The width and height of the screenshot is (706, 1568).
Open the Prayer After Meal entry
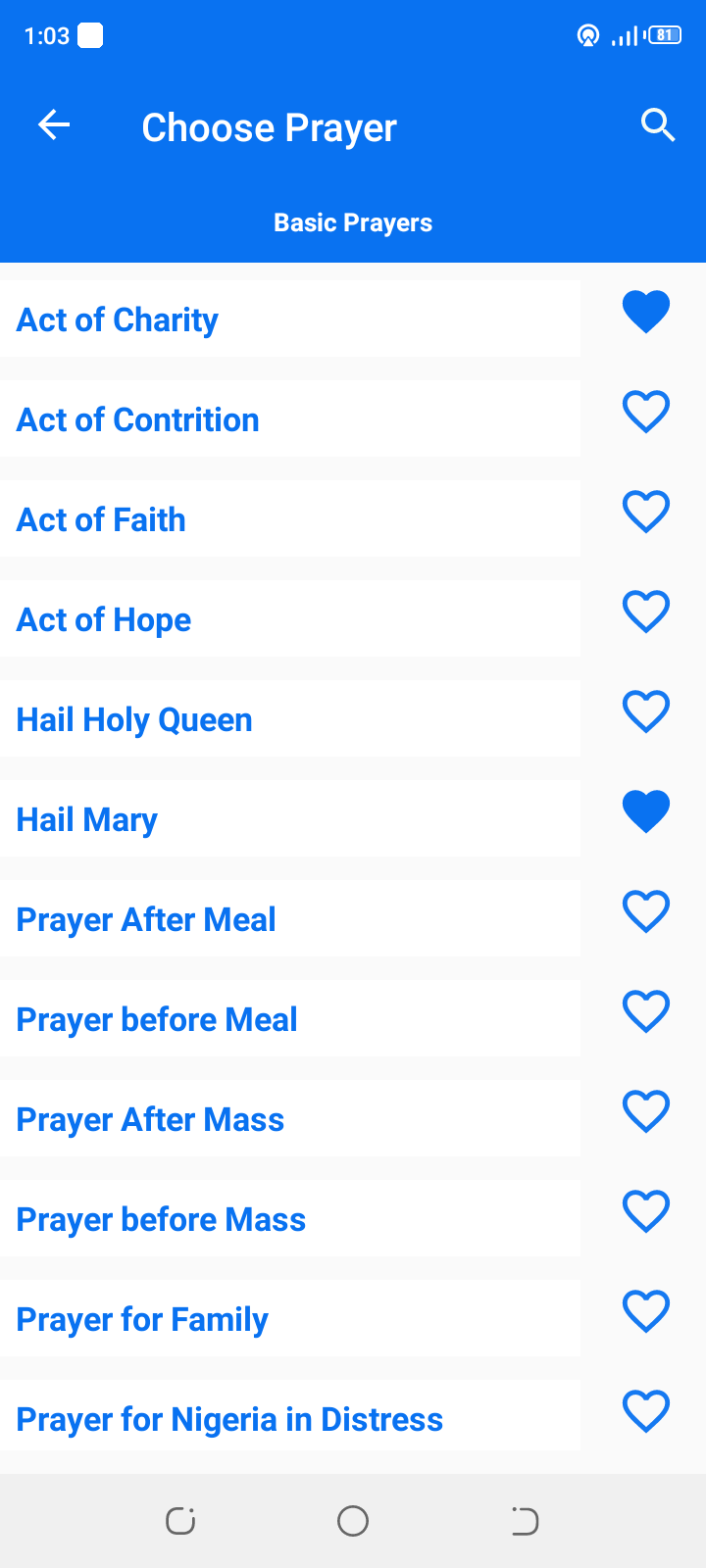145,919
